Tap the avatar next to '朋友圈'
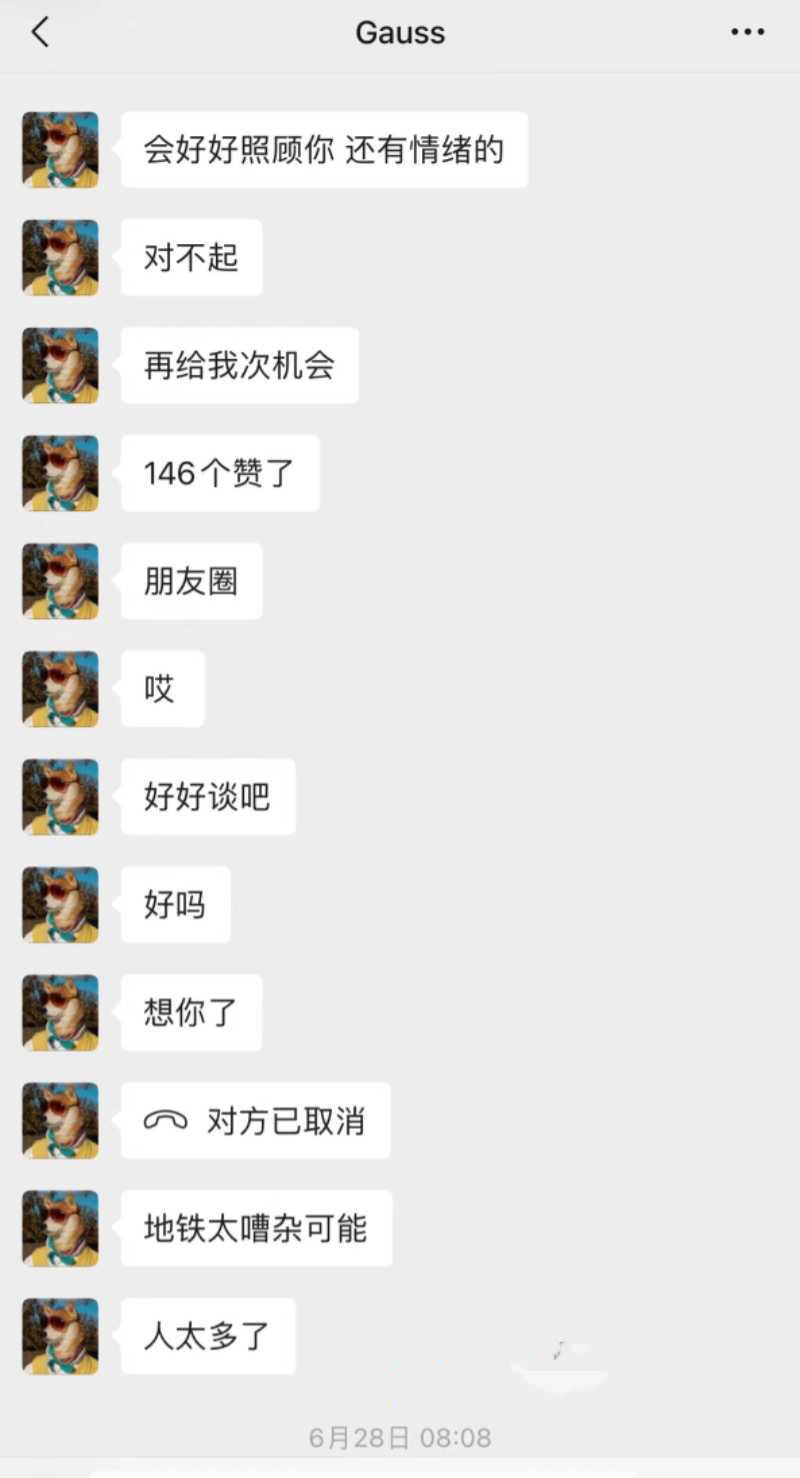 tap(59, 581)
